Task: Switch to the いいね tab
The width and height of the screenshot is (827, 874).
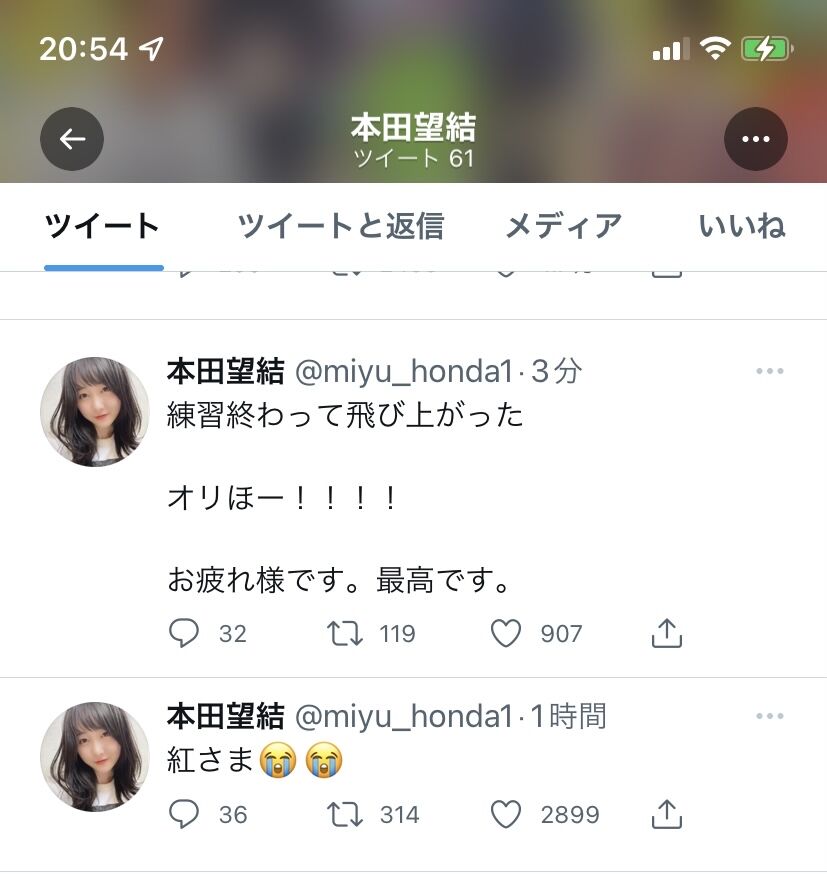Action: click(741, 226)
